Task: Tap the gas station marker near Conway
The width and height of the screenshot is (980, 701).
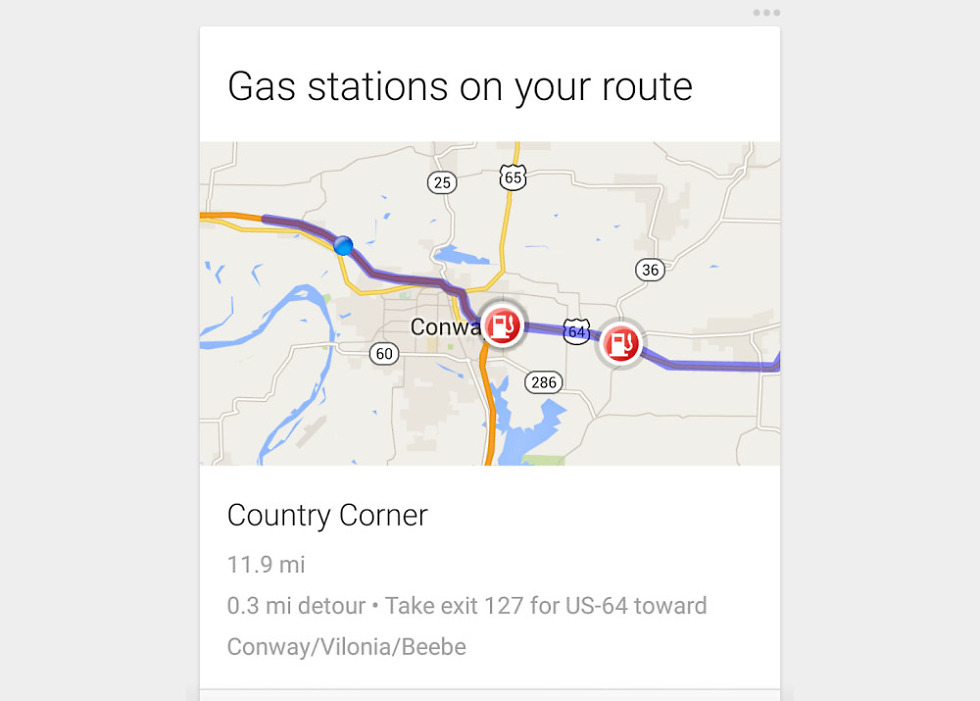Action: point(502,324)
